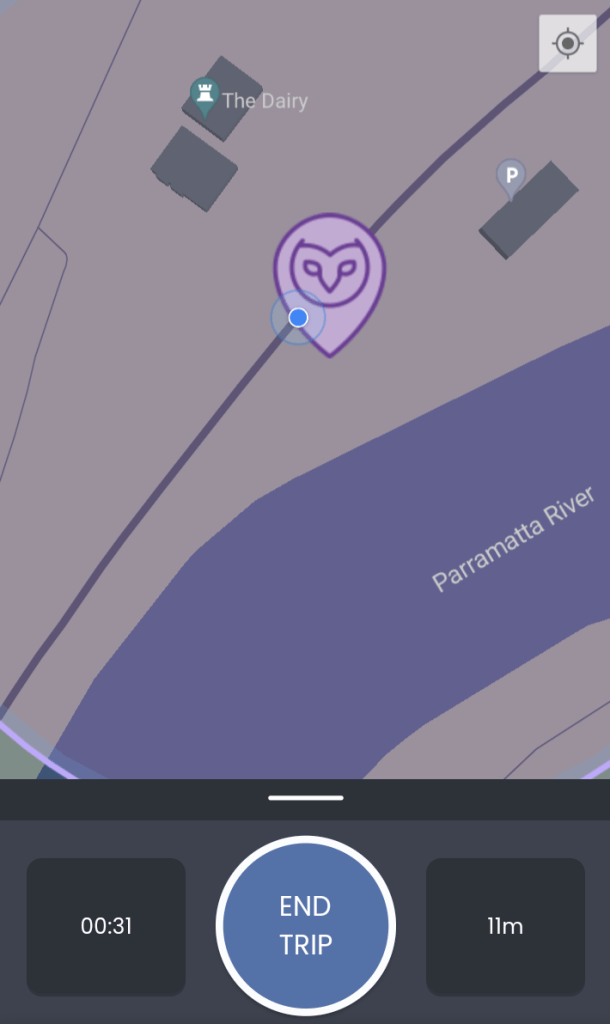Expand the bottom panel handle
Viewport: 610px width, 1024px height.
(306, 798)
